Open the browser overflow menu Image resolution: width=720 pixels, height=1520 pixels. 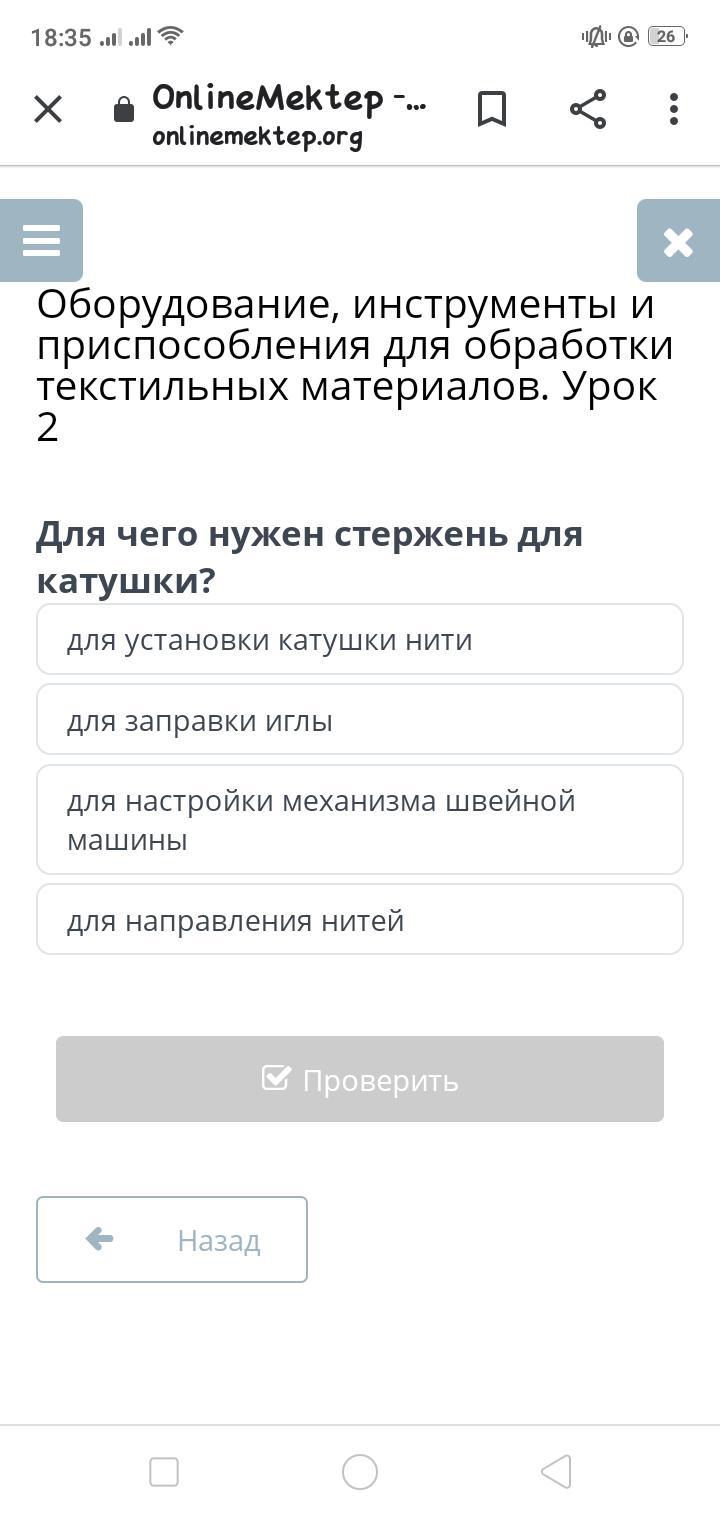[674, 109]
